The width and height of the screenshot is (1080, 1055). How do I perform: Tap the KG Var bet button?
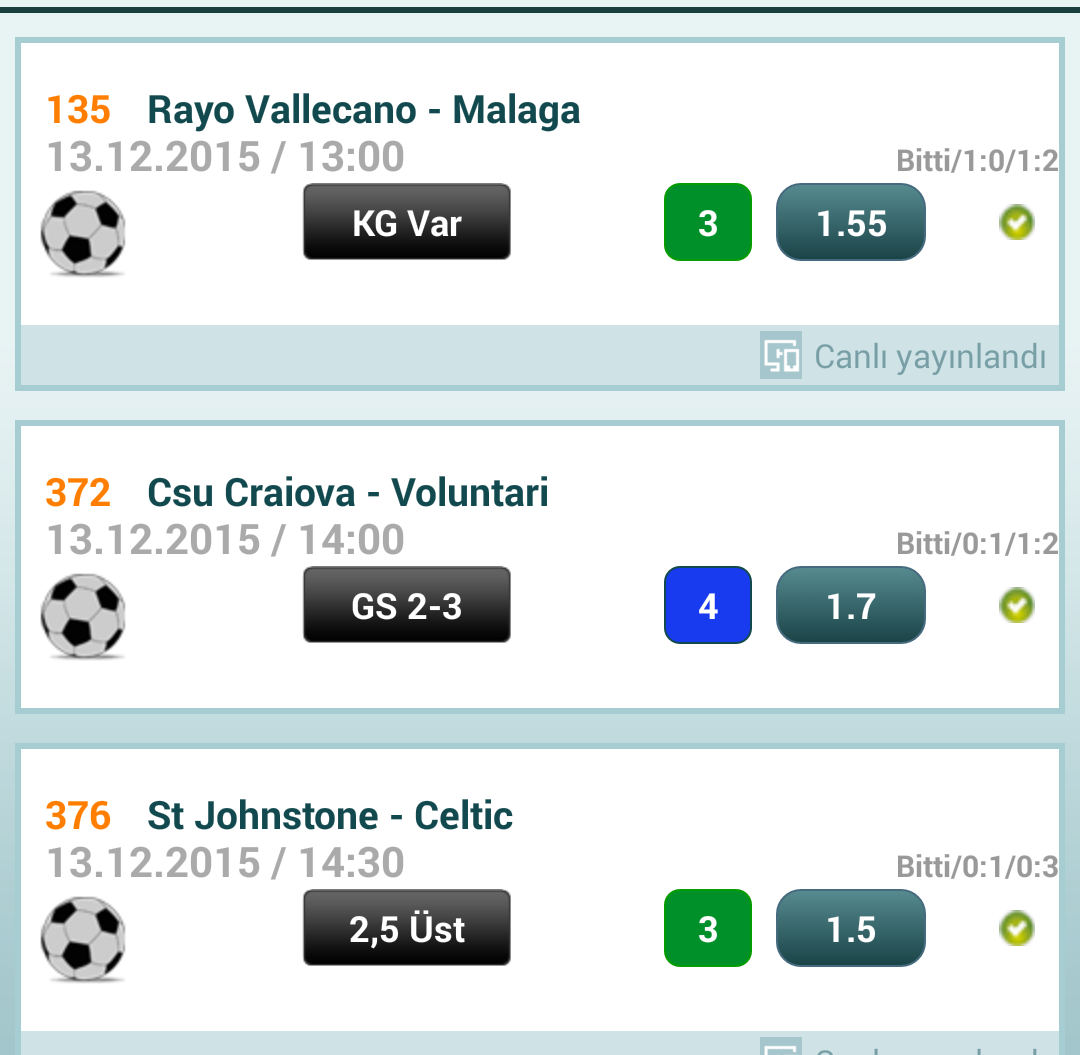coord(407,223)
